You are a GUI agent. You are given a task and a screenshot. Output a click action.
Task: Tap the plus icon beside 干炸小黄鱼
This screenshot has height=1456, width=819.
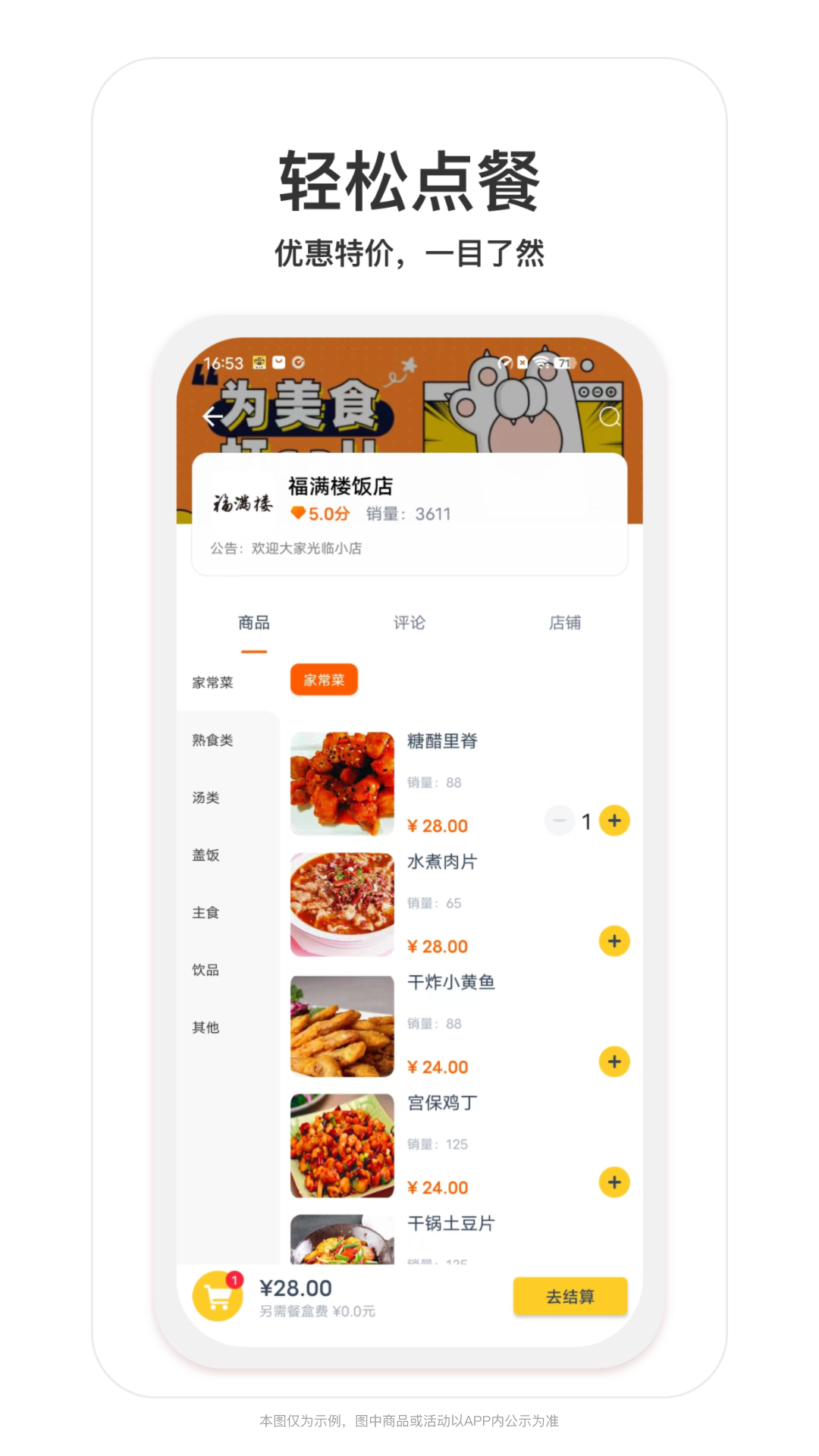(614, 1062)
